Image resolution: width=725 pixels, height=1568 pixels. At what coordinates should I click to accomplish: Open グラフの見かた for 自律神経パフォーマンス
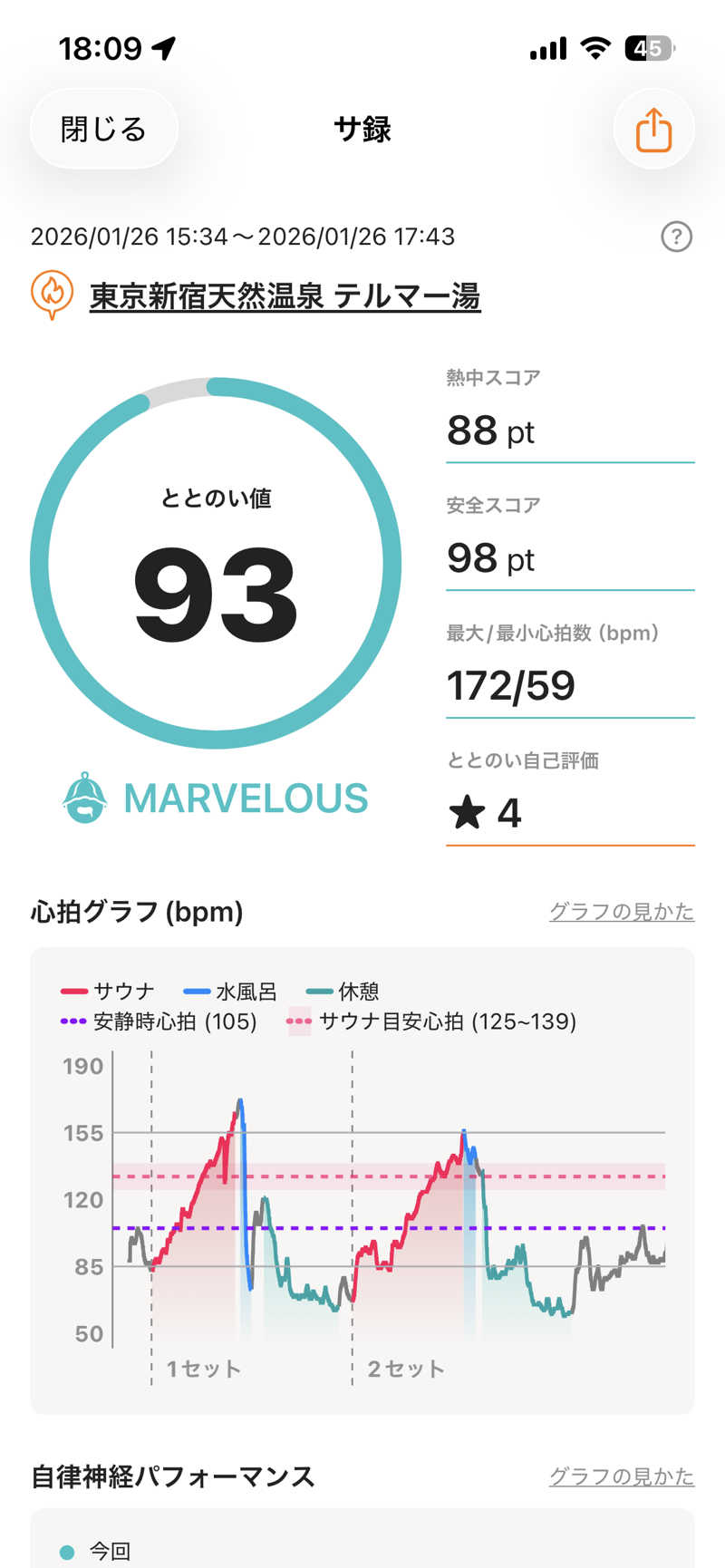click(x=622, y=1476)
